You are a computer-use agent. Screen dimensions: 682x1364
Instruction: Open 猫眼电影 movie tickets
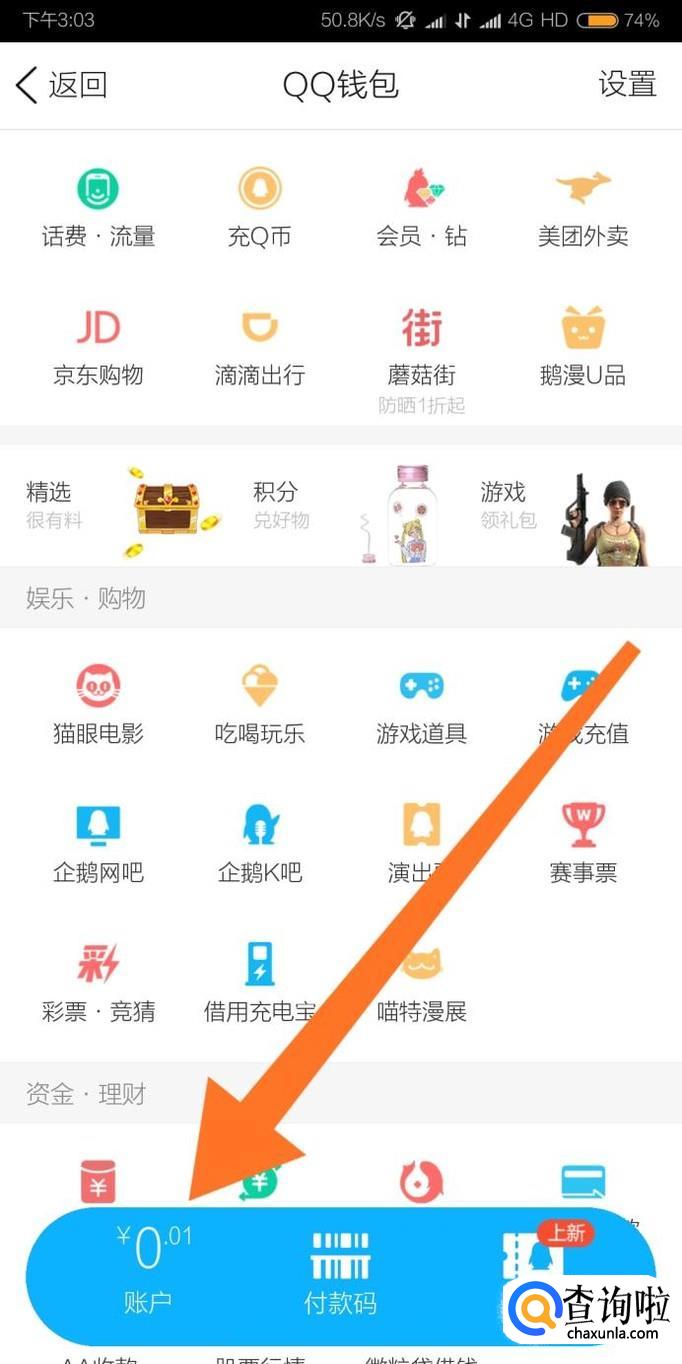(98, 706)
